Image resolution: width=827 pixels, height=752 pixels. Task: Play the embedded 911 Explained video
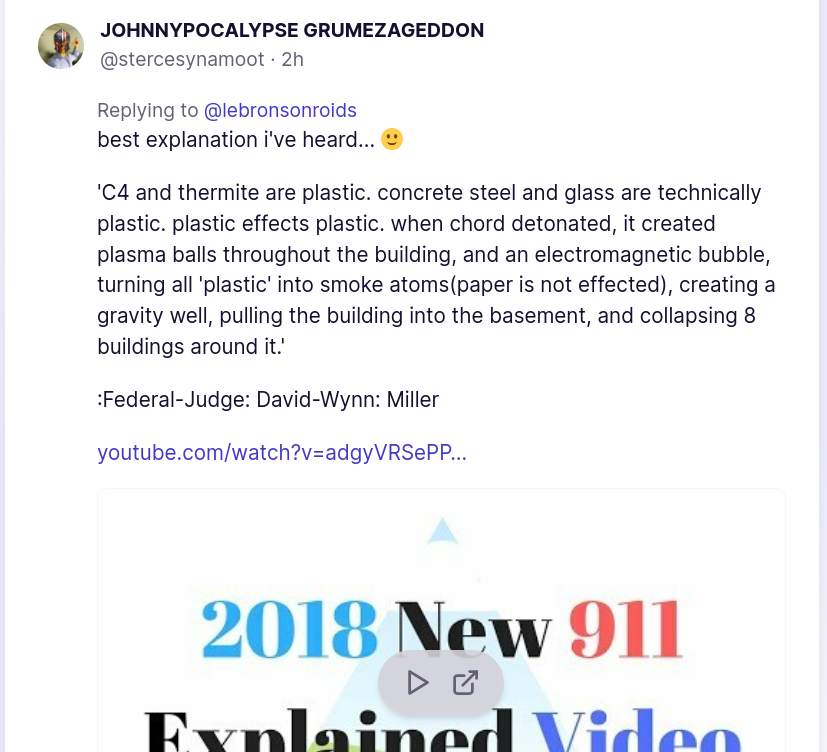[x=417, y=683]
